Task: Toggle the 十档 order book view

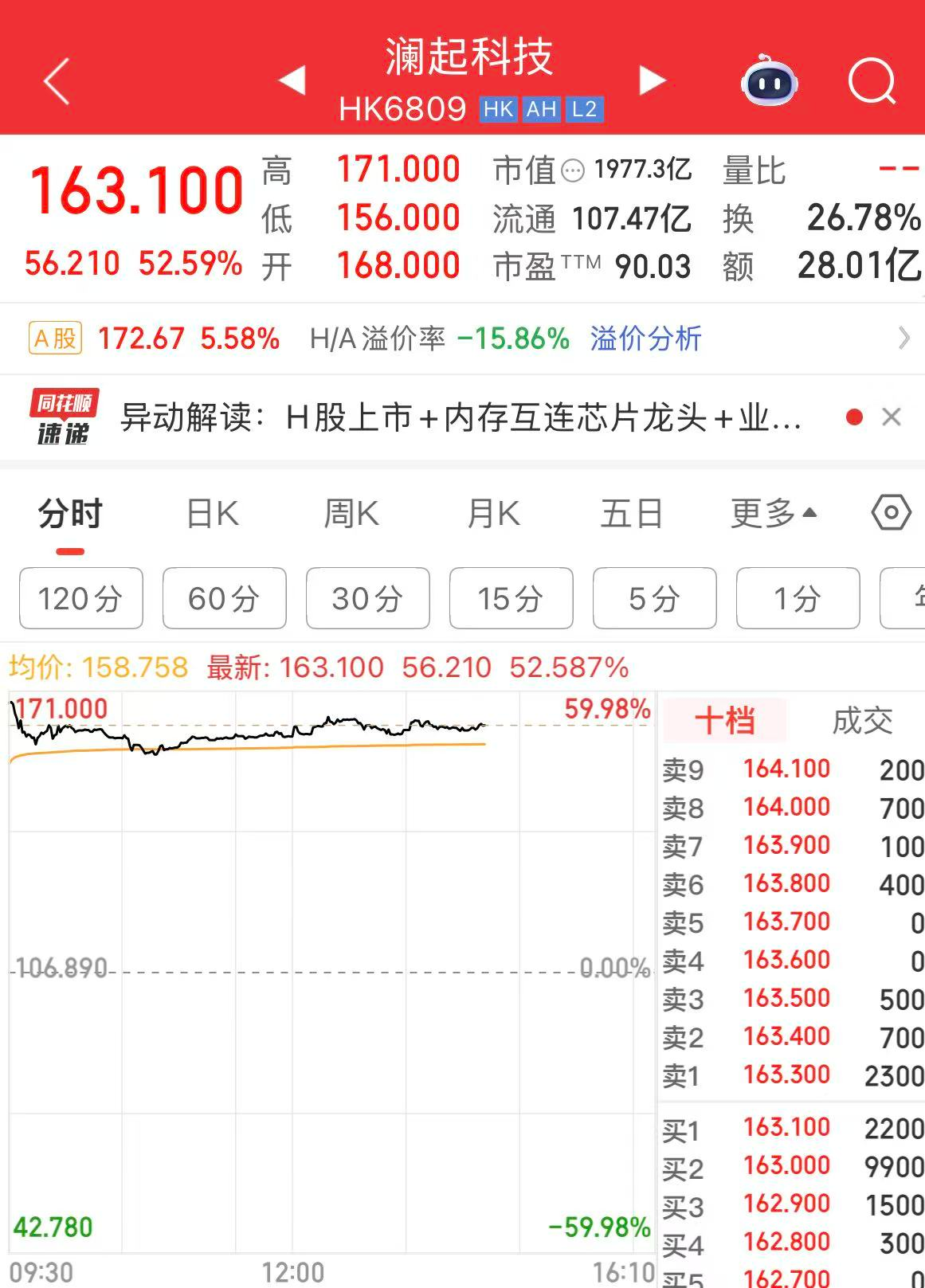Action: tap(724, 719)
